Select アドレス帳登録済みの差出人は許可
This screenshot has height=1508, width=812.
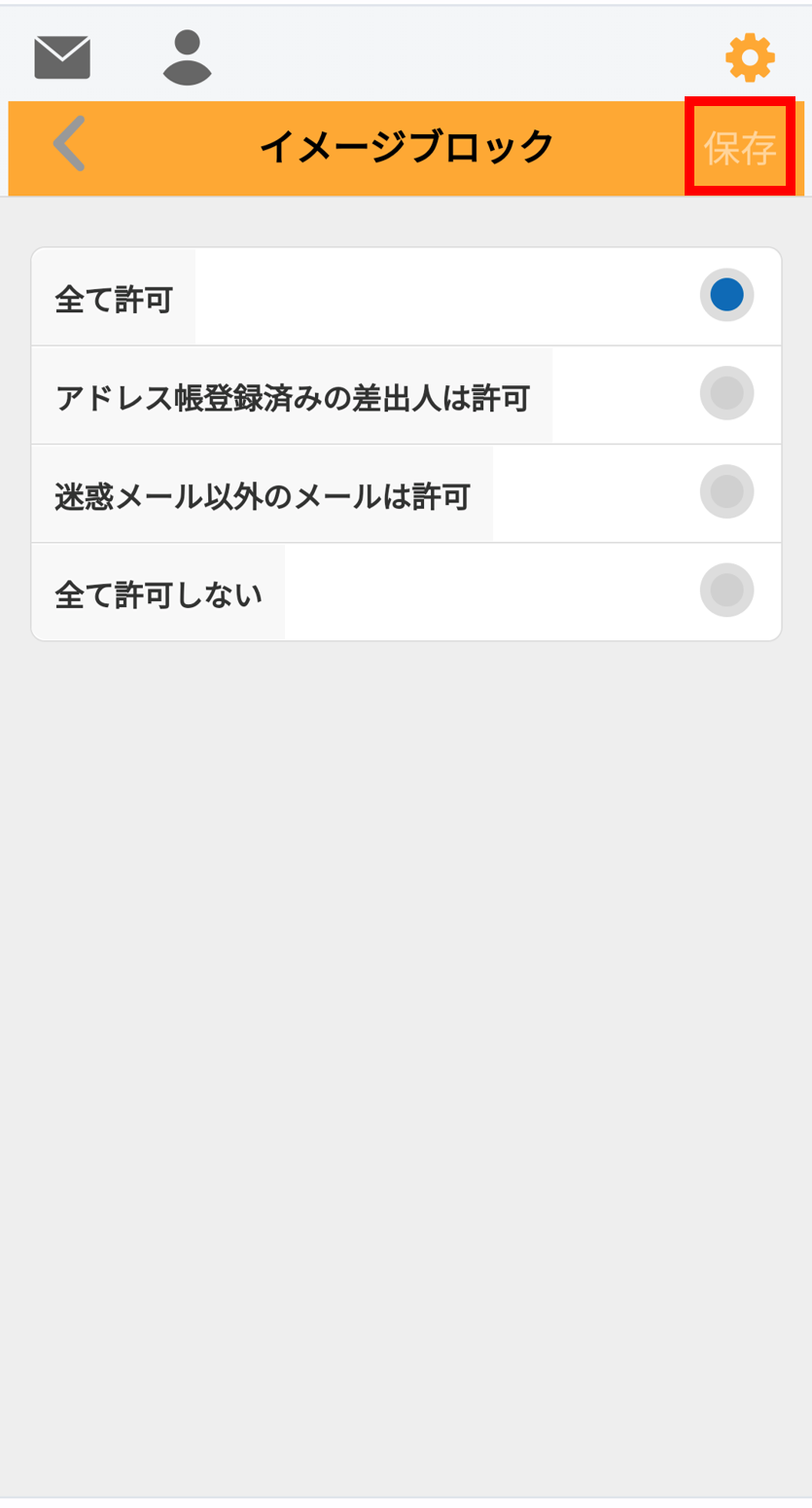406,395
